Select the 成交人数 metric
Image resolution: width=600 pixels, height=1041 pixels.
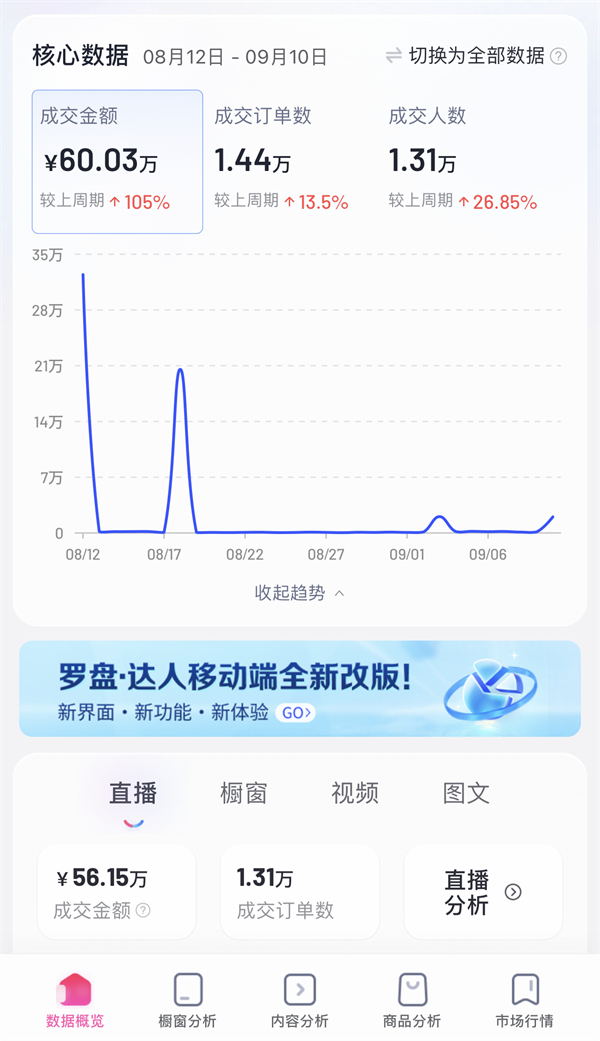coord(463,161)
